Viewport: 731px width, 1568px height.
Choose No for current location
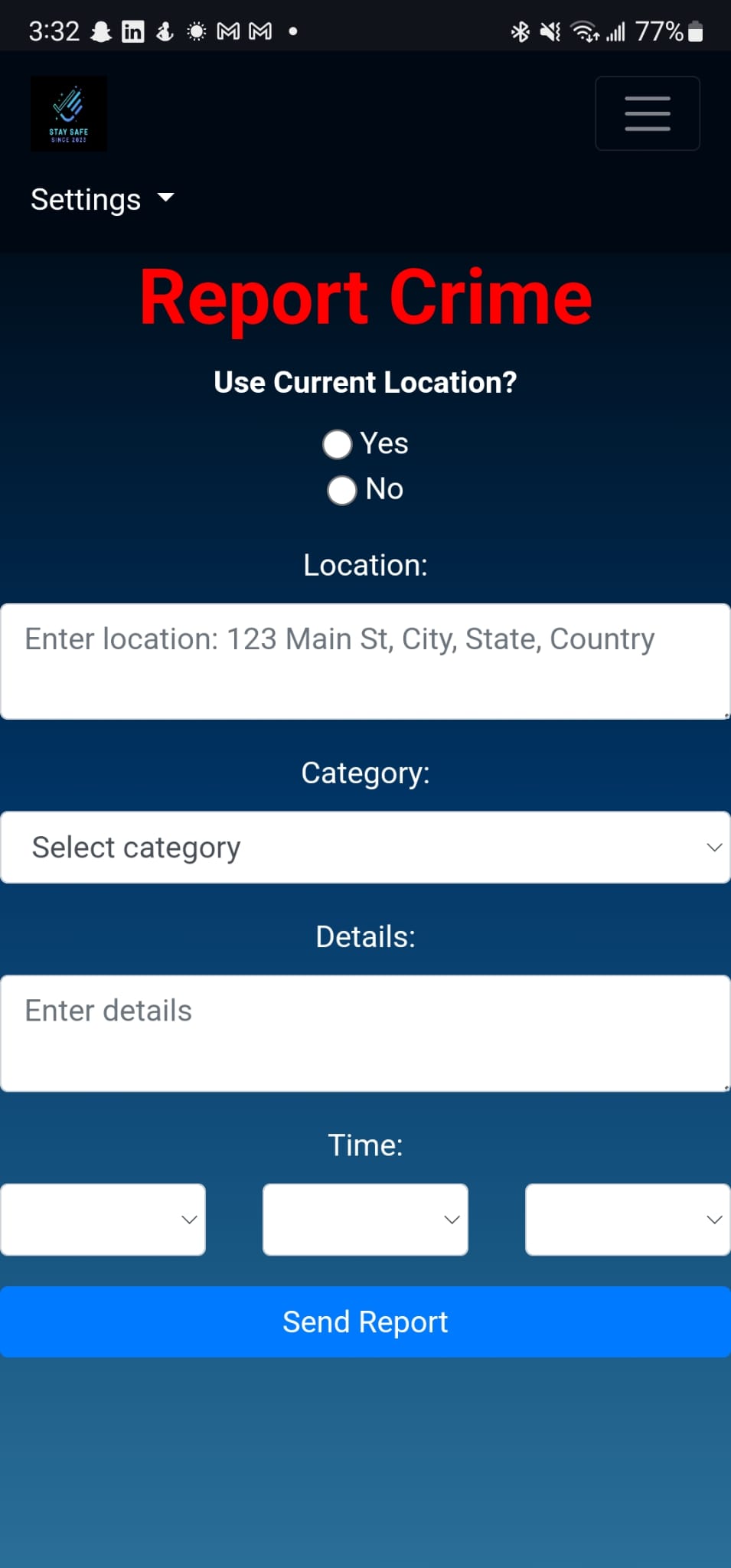tap(342, 490)
